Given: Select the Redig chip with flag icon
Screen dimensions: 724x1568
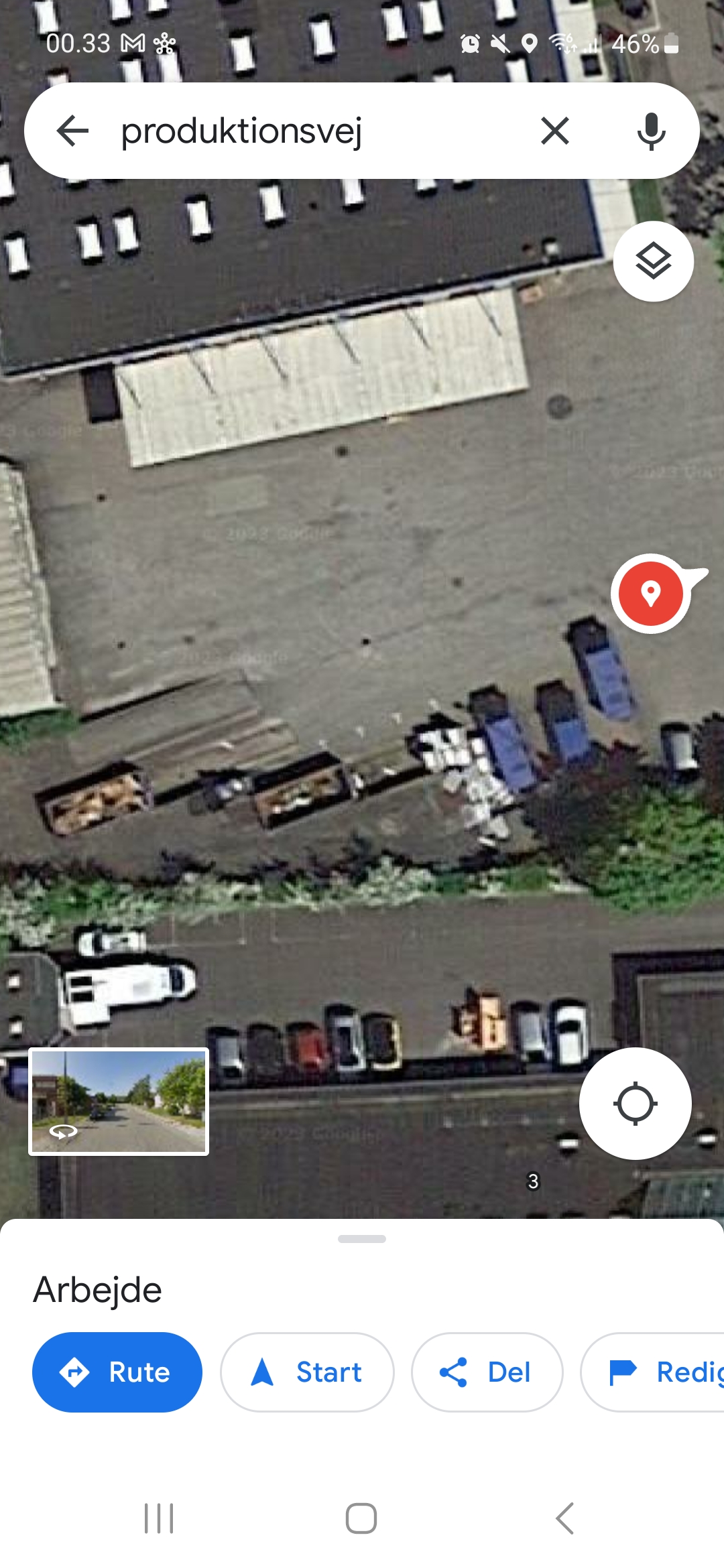Looking at the screenshot, I should [x=652, y=1372].
